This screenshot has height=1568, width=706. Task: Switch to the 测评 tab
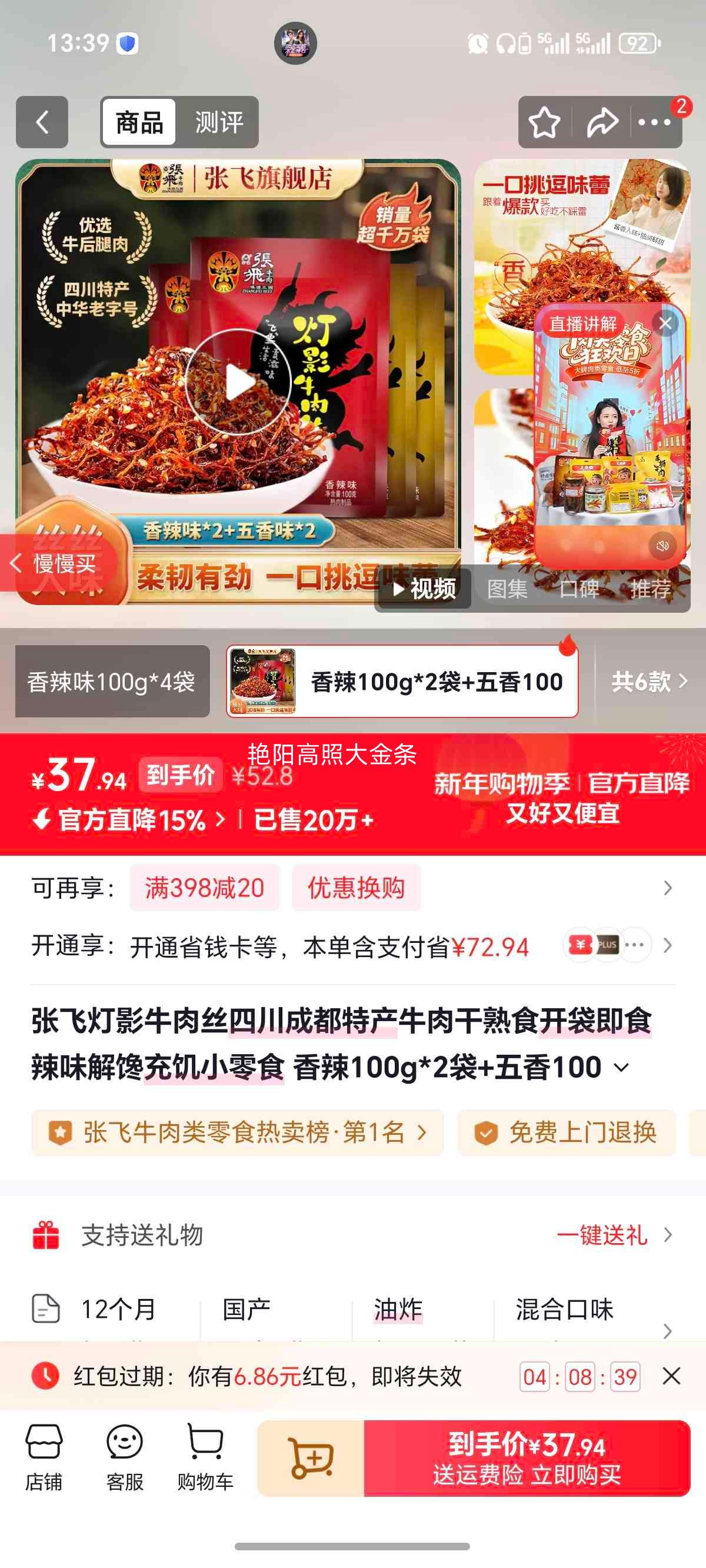pos(219,122)
